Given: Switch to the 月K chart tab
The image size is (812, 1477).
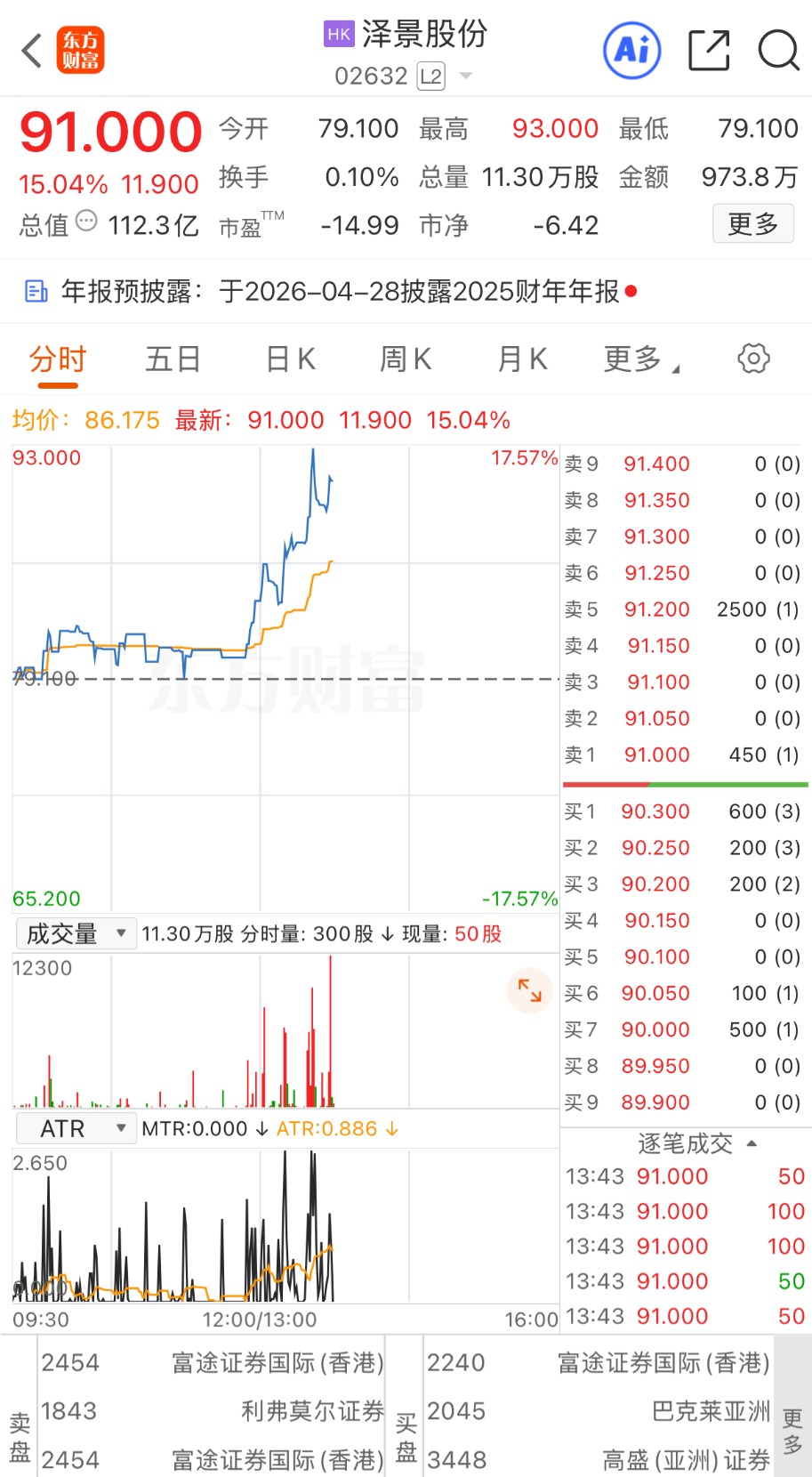Looking at the screenshot, I should tap(522, 359).
